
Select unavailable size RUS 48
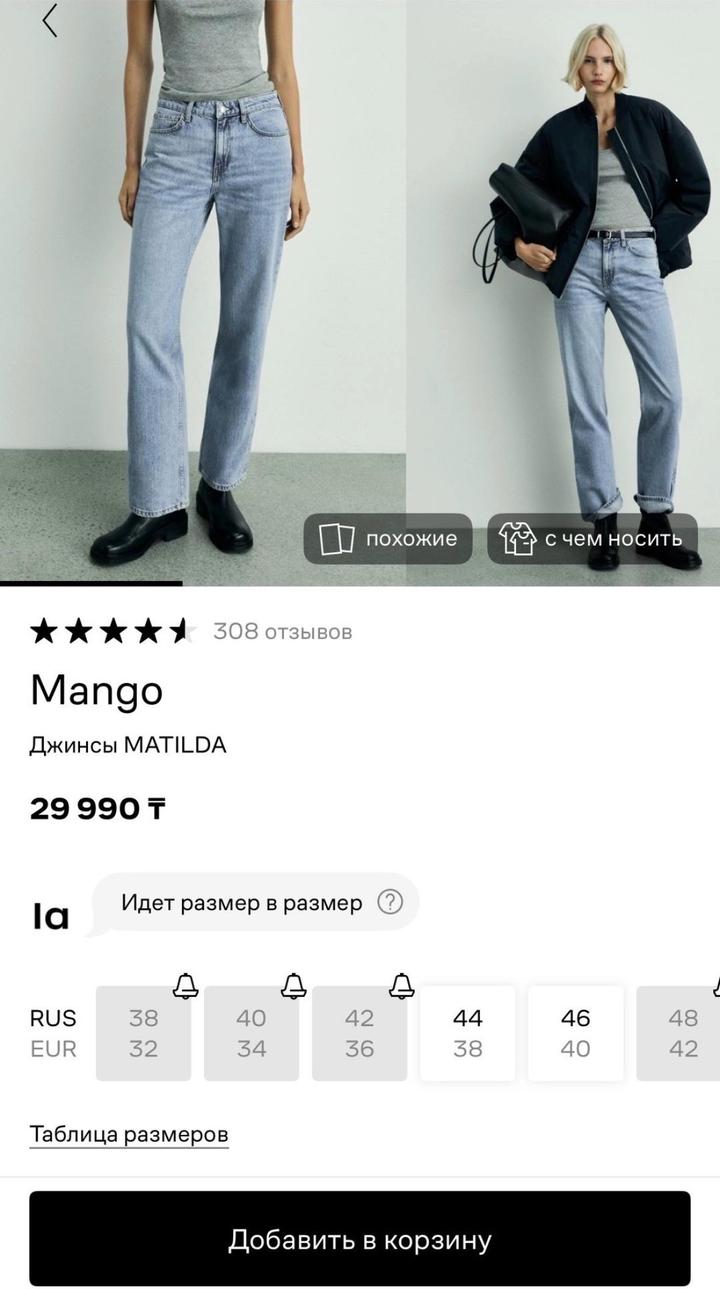[680, 1033]
